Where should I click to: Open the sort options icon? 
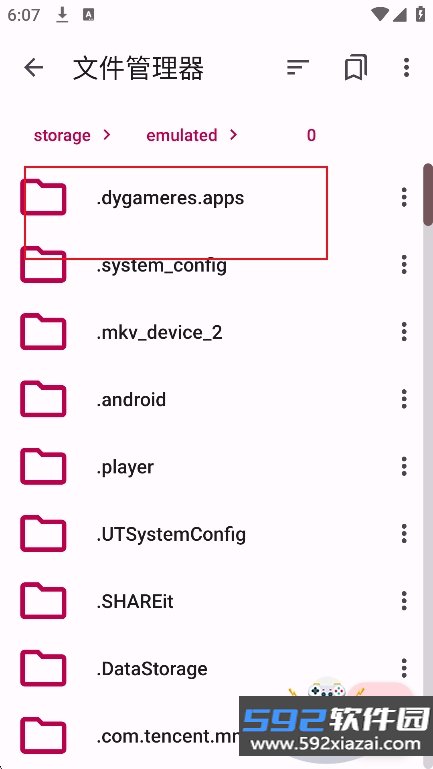[x=298, y=67]
